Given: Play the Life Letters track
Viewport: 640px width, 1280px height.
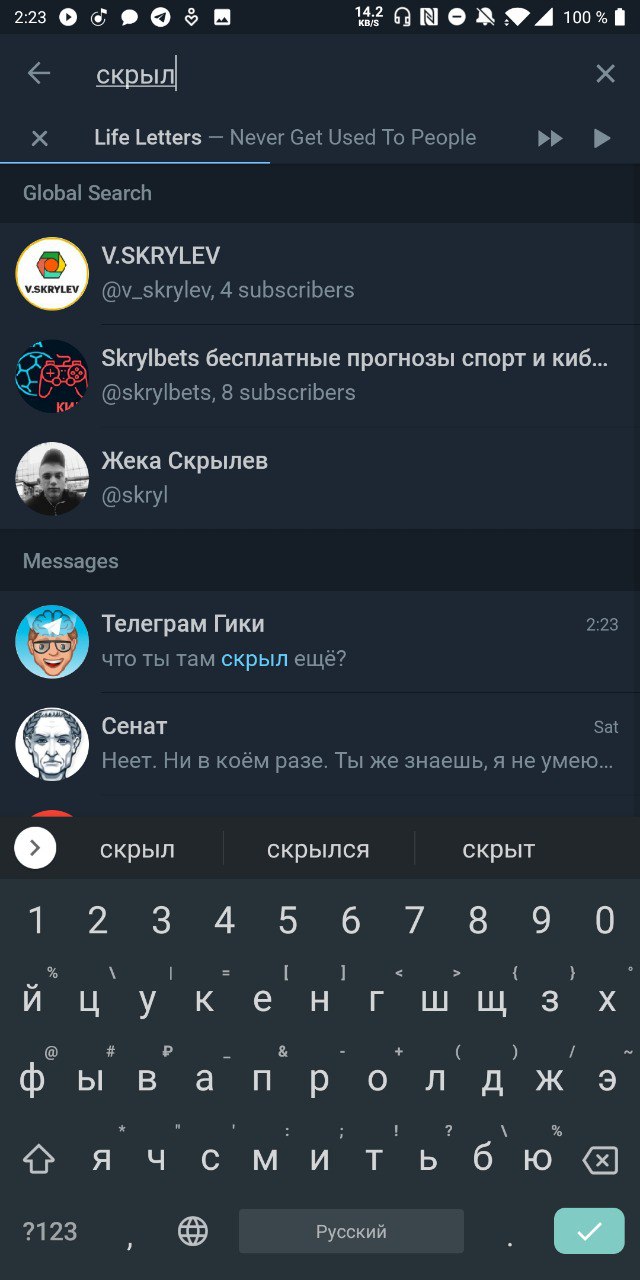Looking at the screenshot, I should point(602,138).
